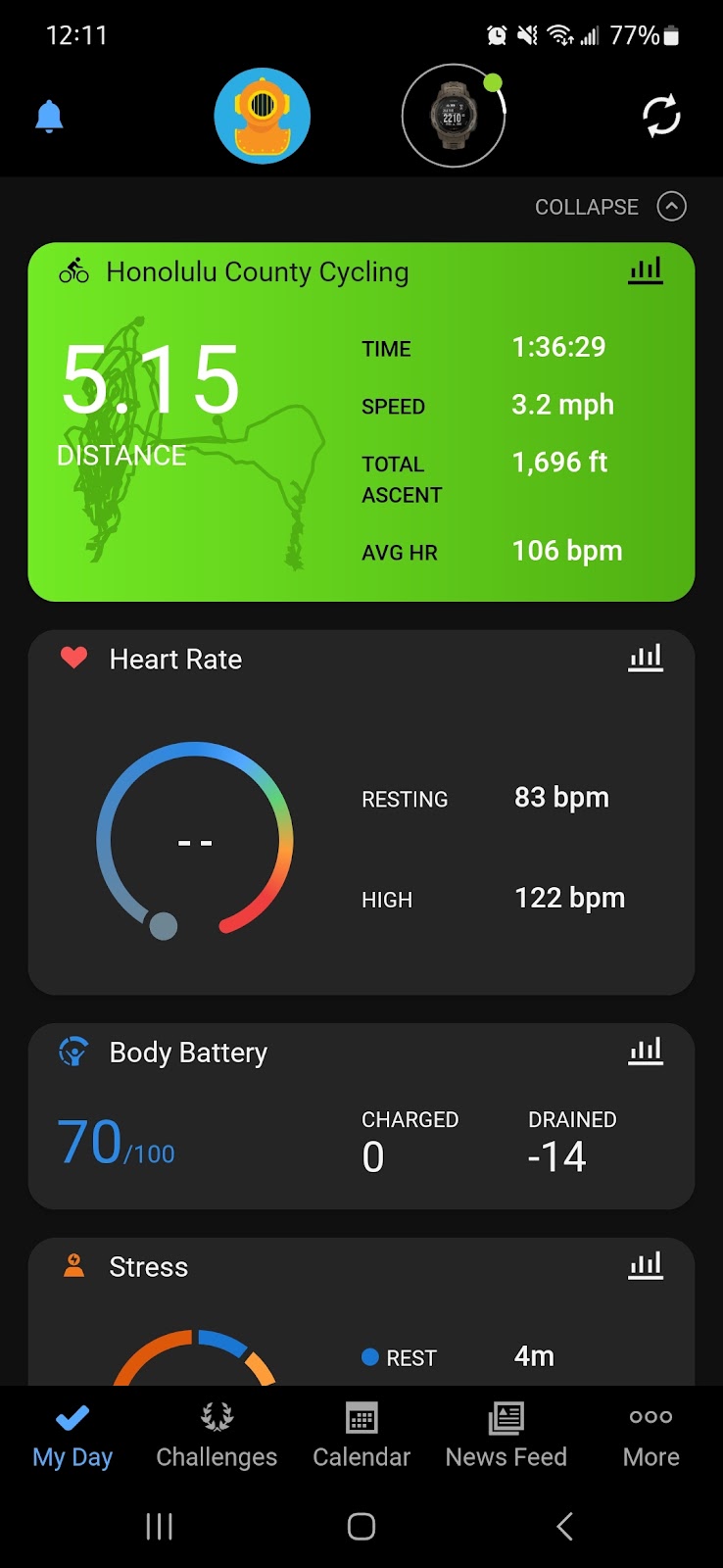Show Heart Rate chart details

pos(645,658)
